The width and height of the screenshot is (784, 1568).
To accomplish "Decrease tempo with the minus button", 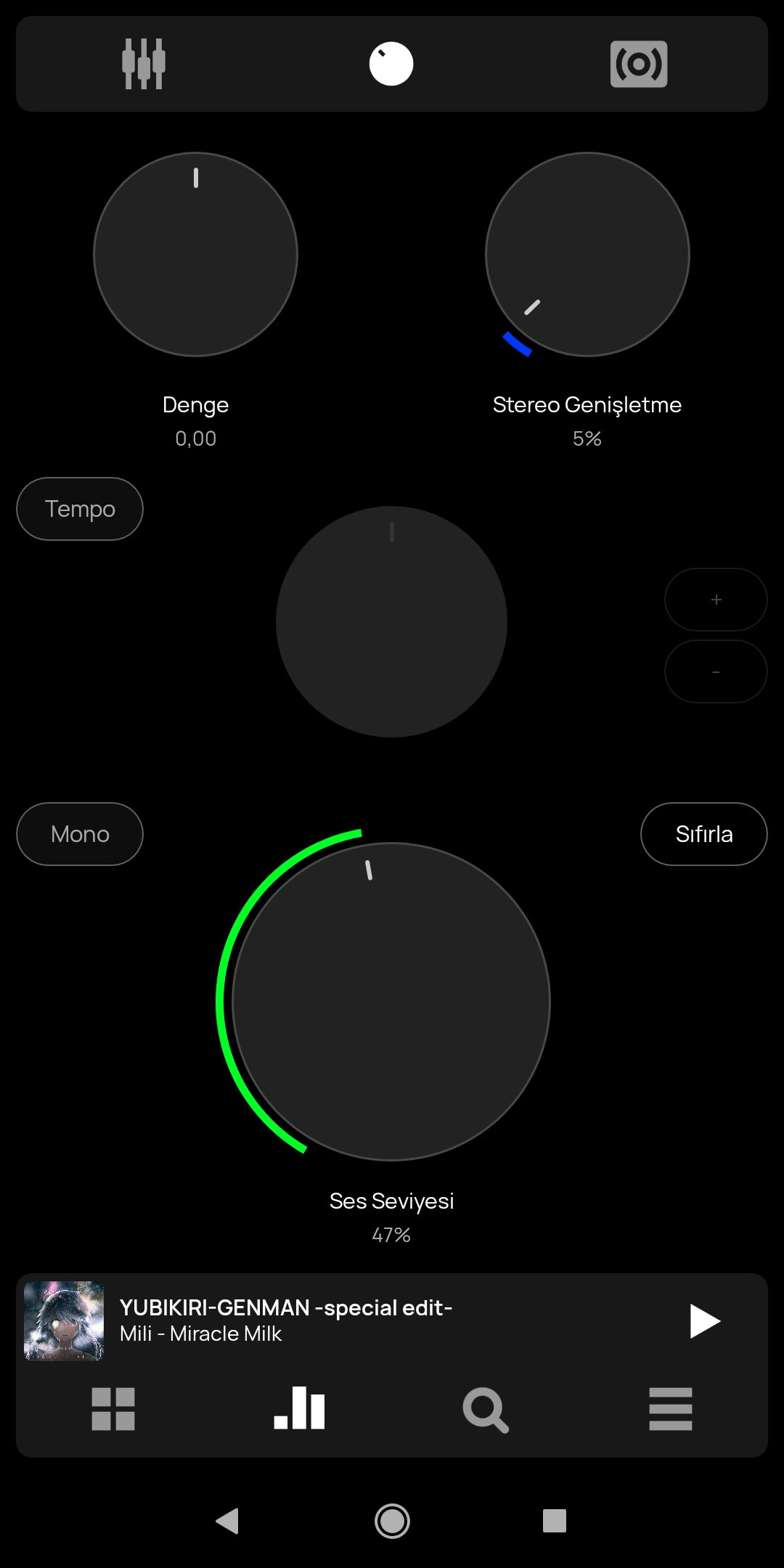I will (x=716, y=671).
